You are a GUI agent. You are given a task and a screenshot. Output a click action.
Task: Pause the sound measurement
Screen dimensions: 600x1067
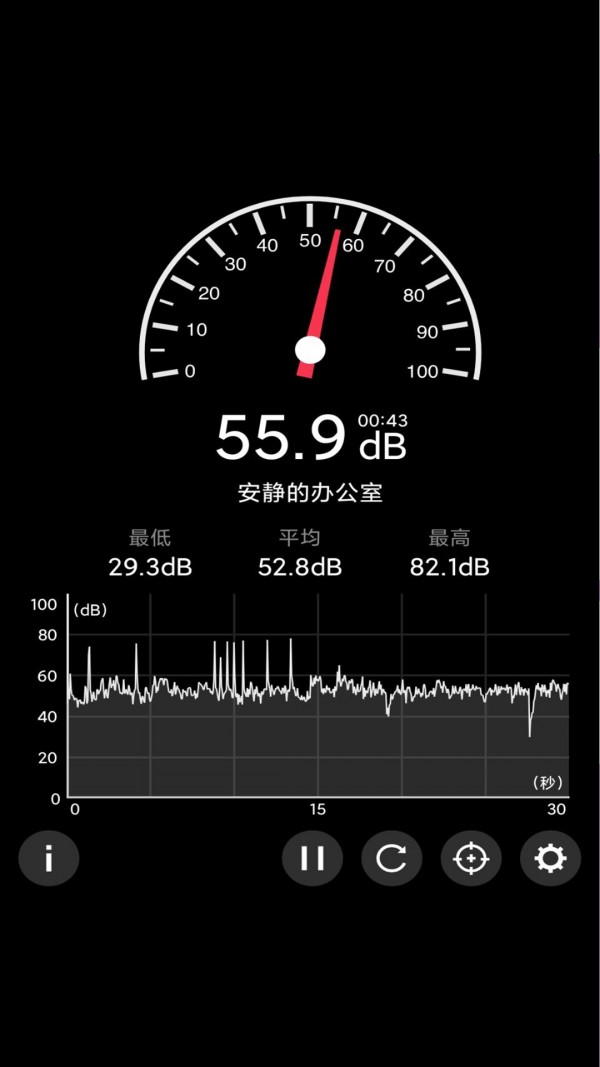[x=312, y=858]
